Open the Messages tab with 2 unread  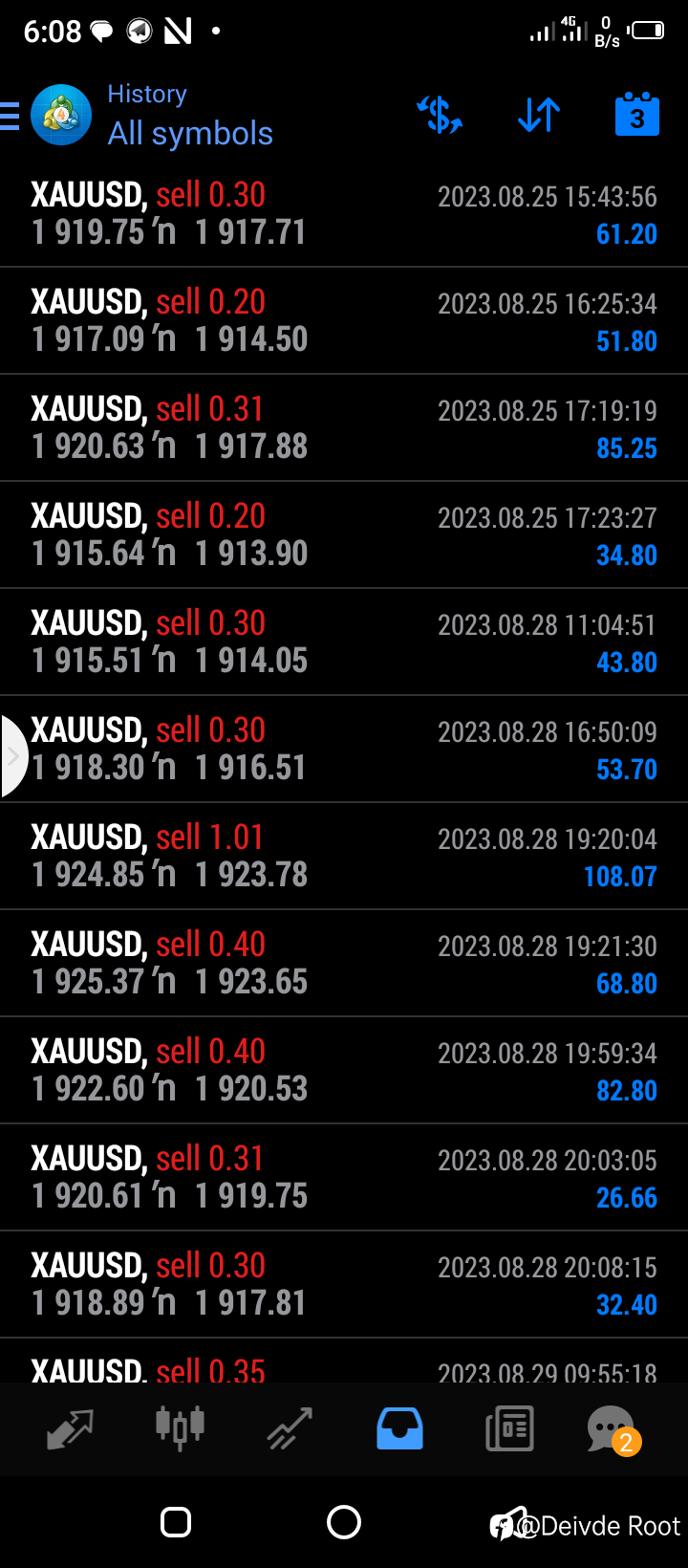pos(613,1430)
